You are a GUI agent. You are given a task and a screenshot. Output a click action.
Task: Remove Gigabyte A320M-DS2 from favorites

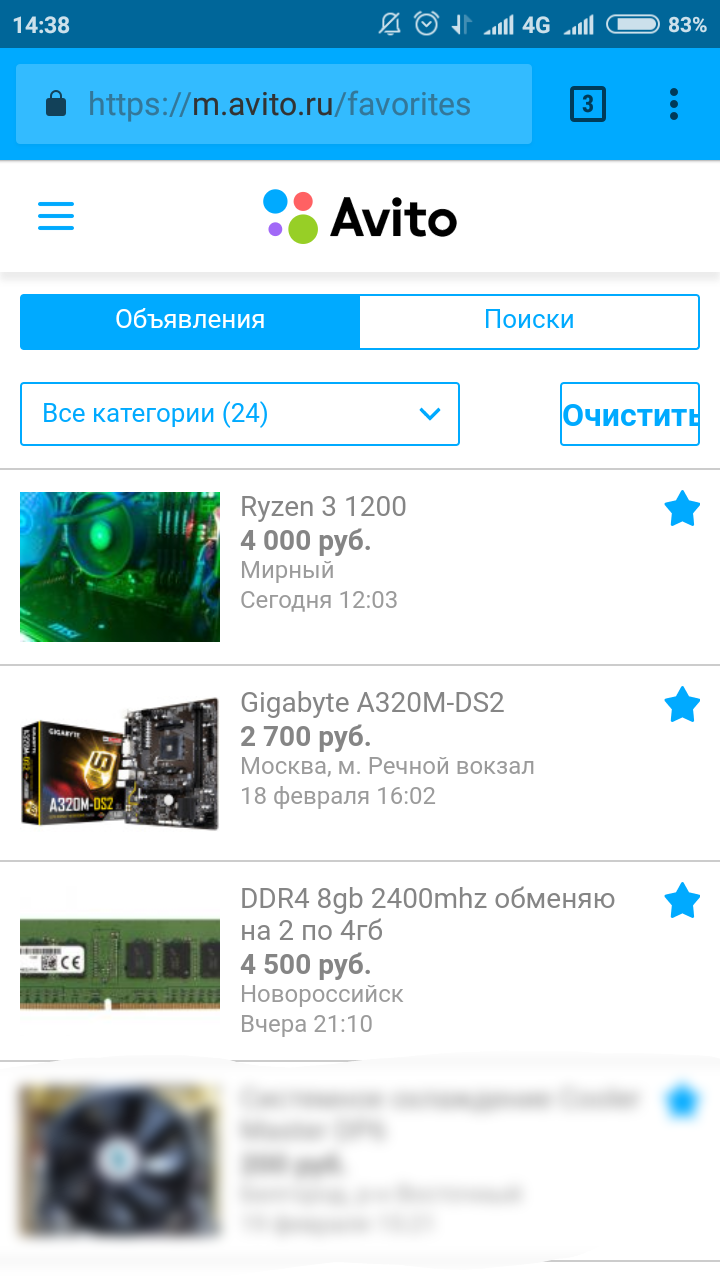tap(682, 705)
